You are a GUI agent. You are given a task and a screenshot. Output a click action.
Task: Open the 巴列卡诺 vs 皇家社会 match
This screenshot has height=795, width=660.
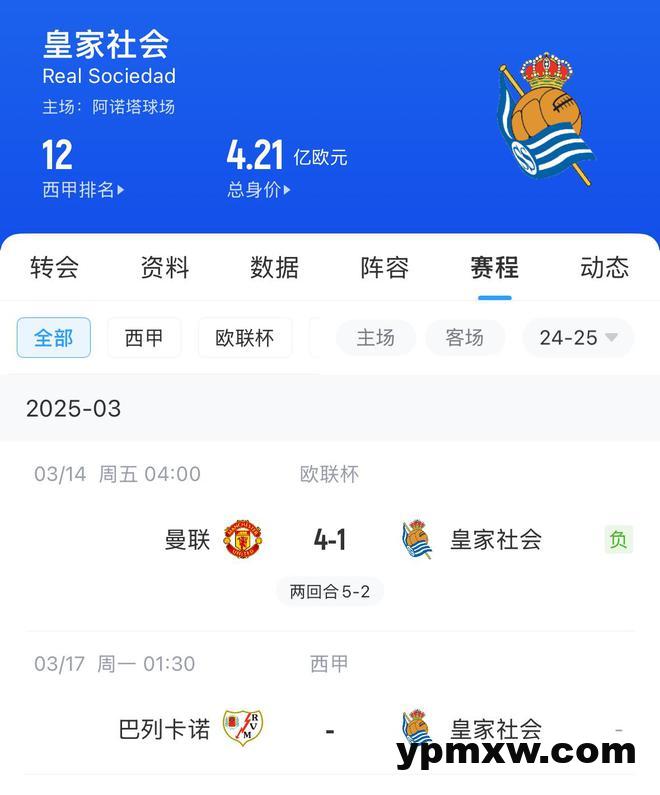pyautogui.click(x=330, y=729)
